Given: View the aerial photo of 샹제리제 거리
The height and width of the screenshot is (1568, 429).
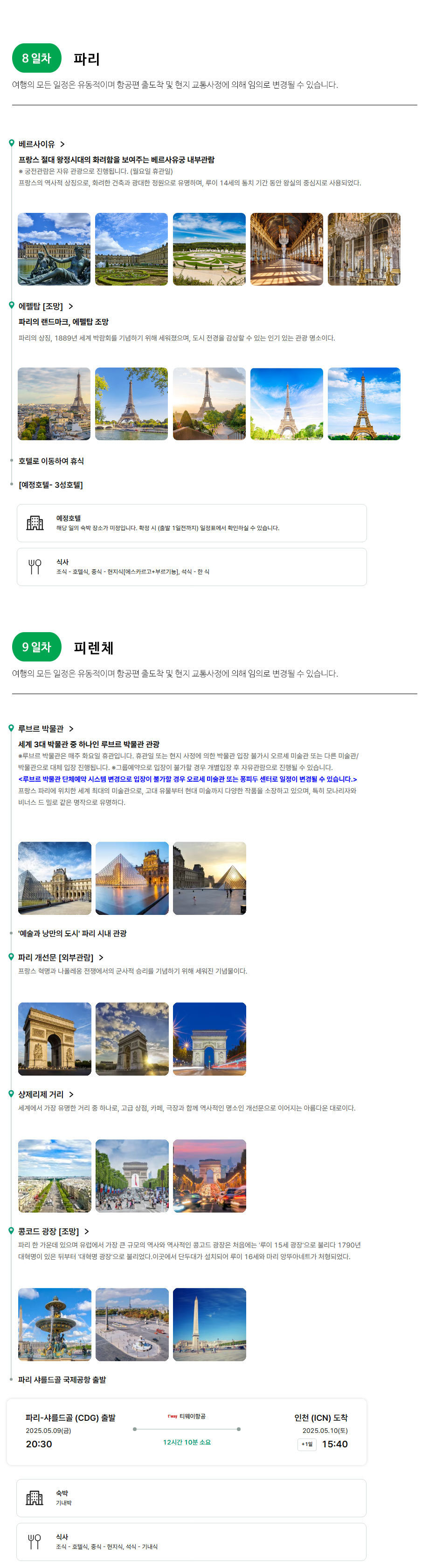Looking at the screenshot, I should [x=55, y=1175].
